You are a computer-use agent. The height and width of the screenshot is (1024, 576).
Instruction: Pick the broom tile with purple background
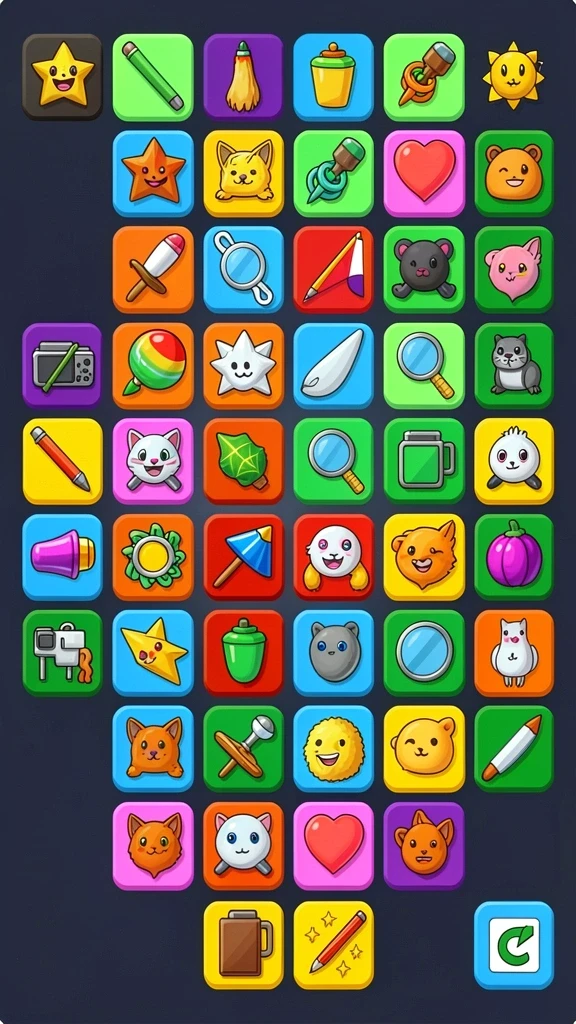243,77
